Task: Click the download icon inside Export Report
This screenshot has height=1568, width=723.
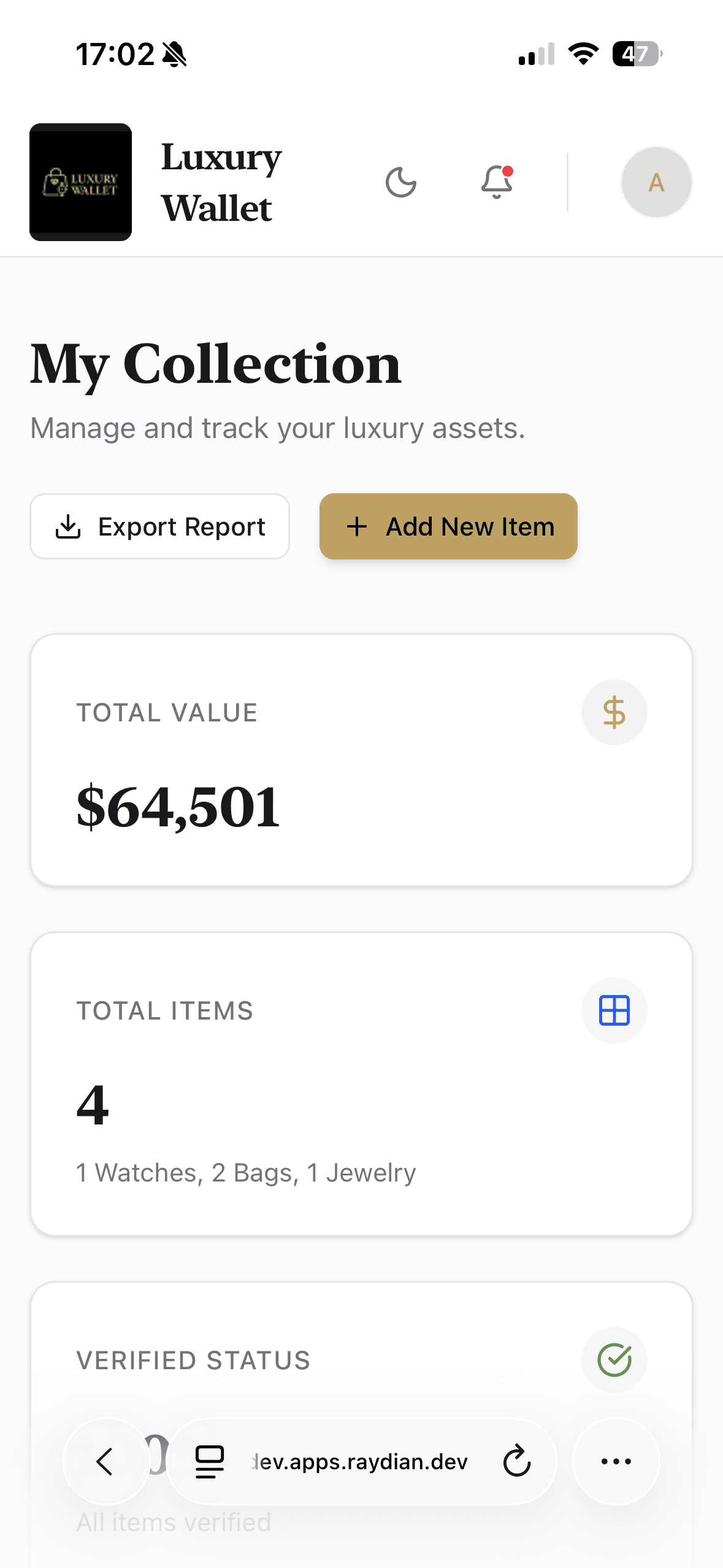Action: tap(69, 526)
